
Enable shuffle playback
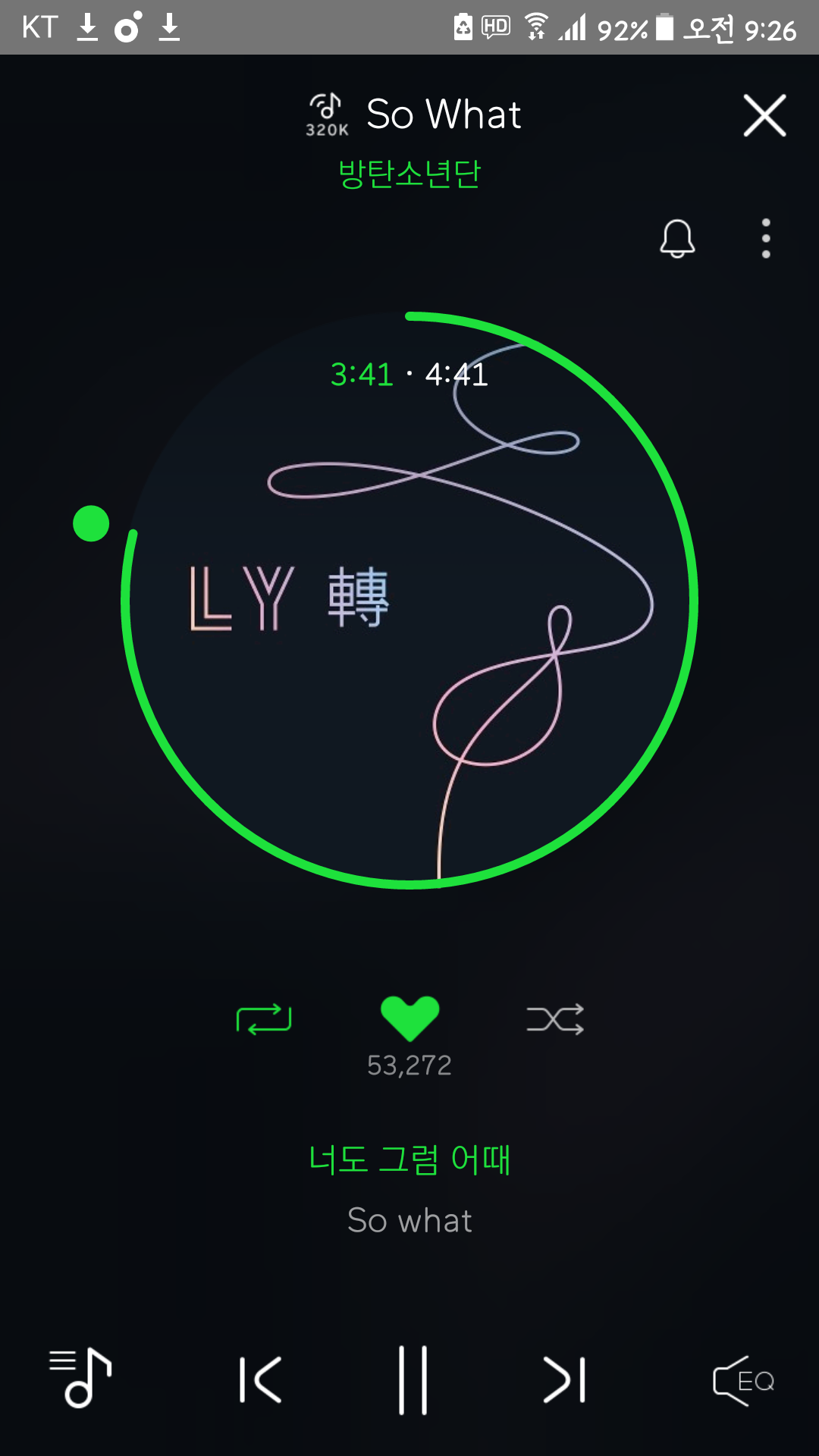555,1019
